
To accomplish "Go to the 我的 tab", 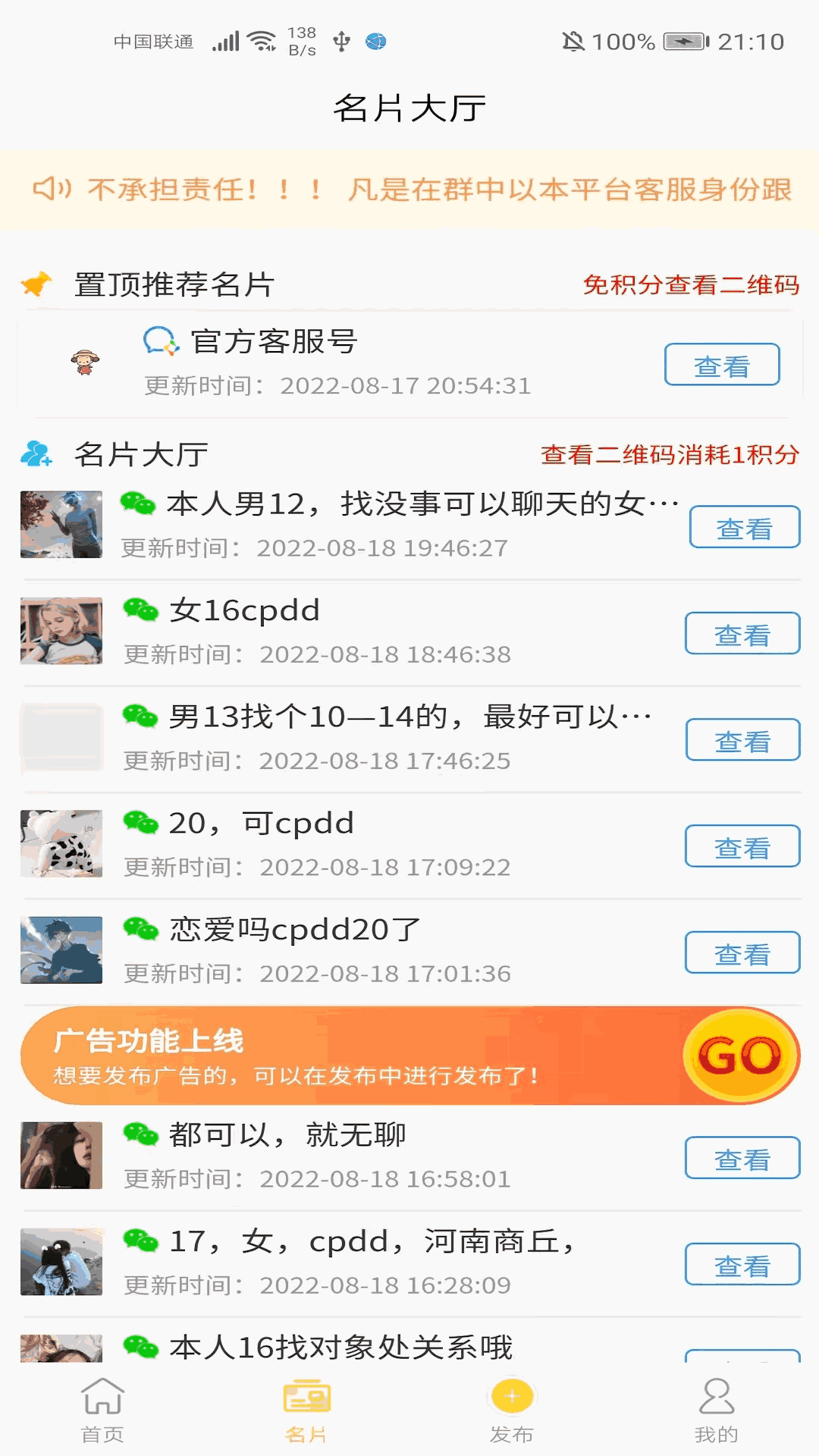I will 716,1409.
